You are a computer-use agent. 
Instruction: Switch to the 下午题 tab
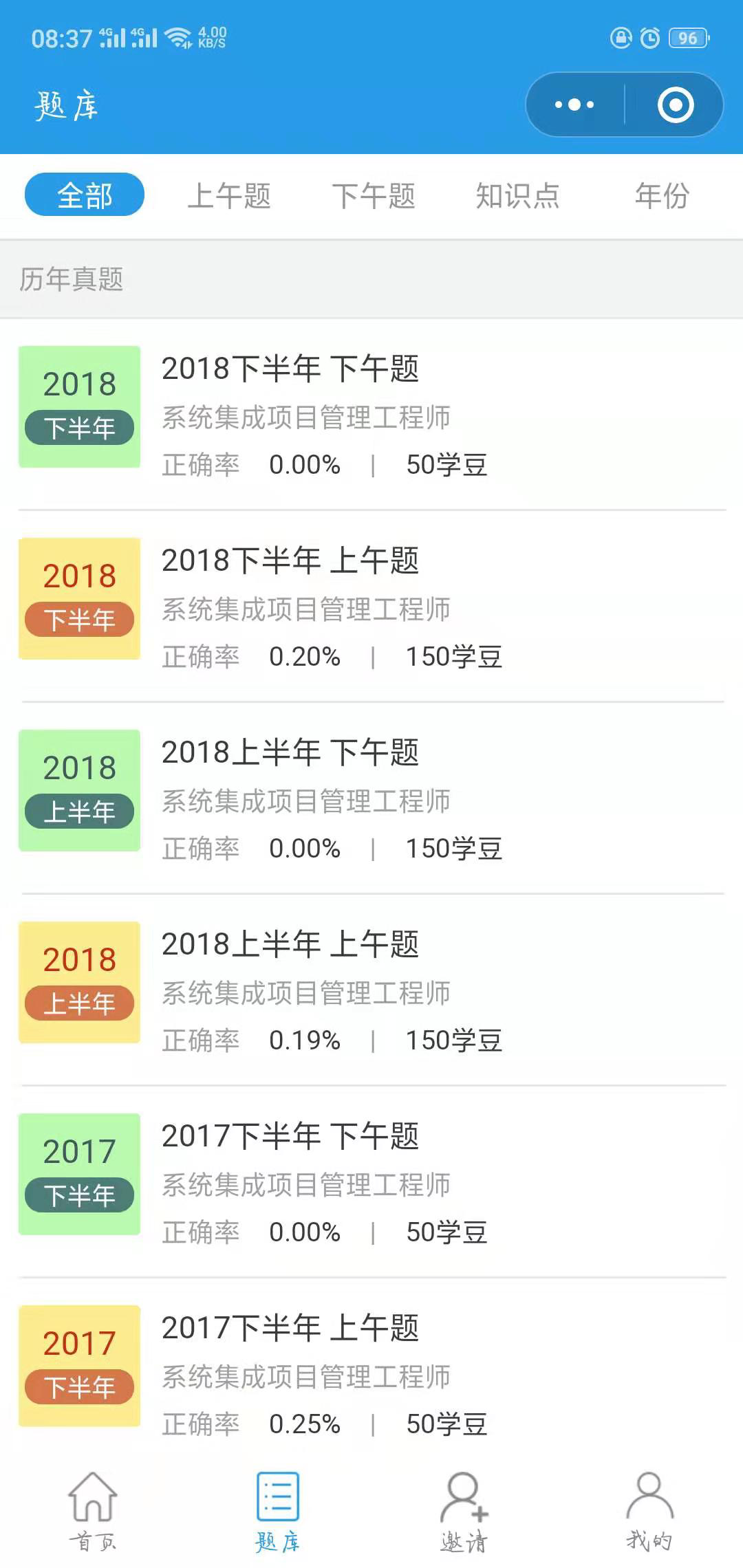pos(374,195)
